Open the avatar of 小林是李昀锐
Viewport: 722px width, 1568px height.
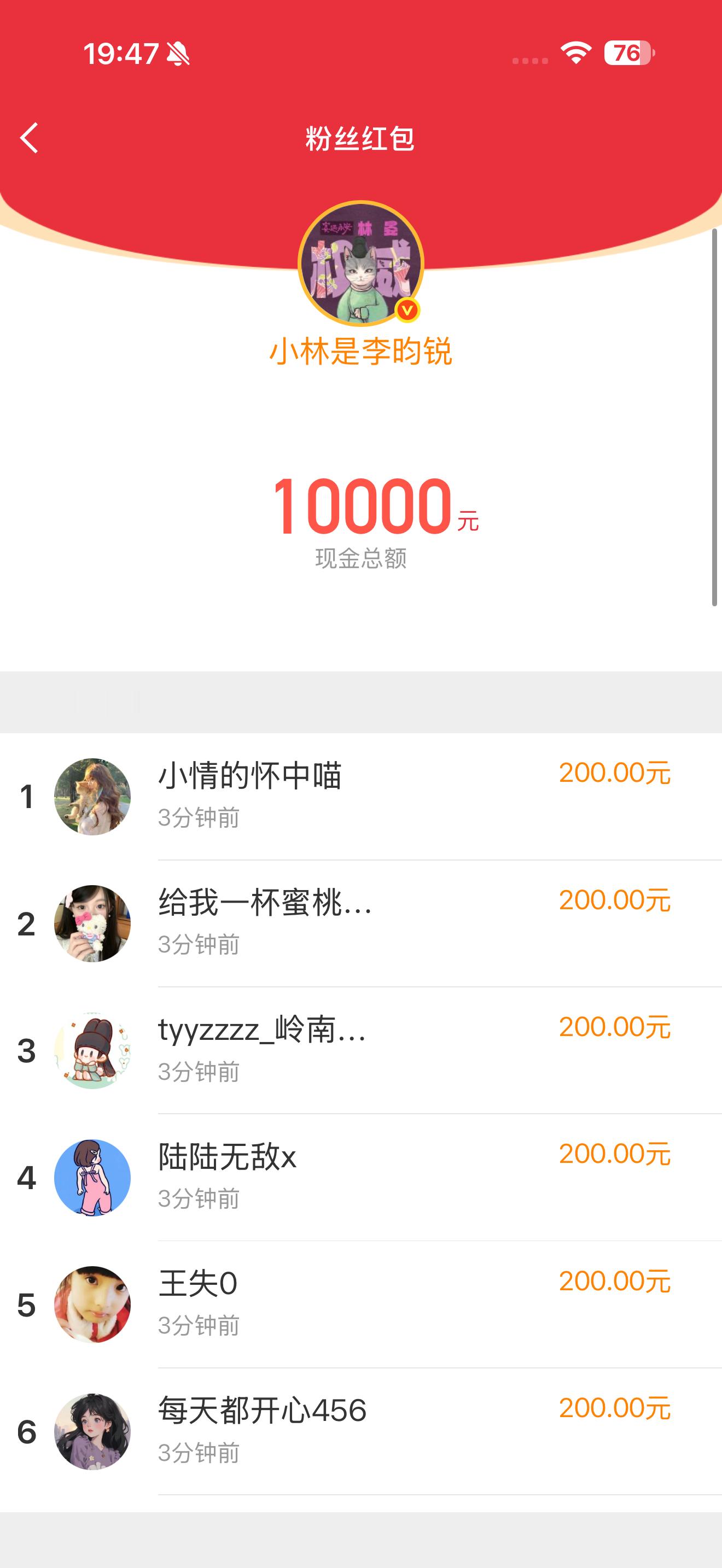tap(360, 263)
